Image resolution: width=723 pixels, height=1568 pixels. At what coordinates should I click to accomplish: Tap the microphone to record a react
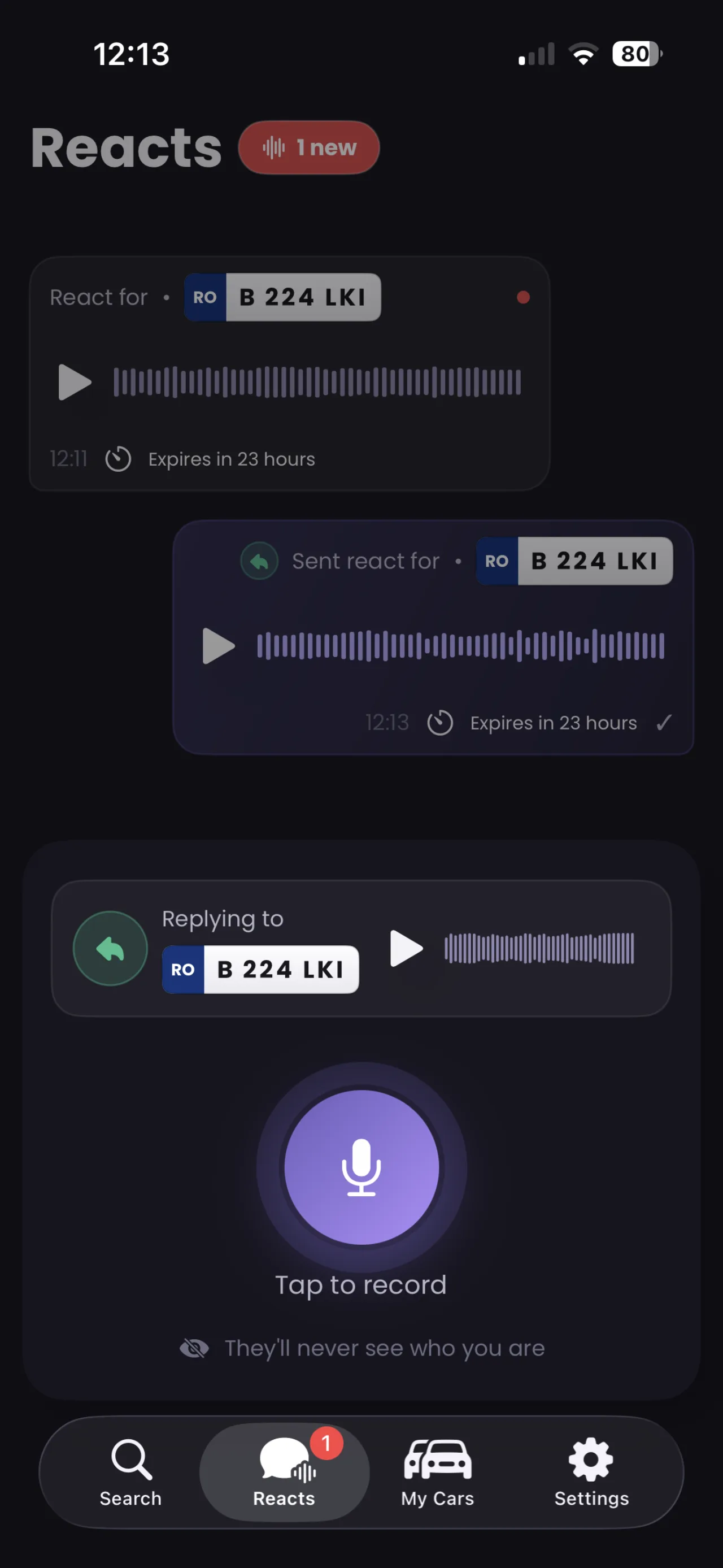[x=361, y=1167]
